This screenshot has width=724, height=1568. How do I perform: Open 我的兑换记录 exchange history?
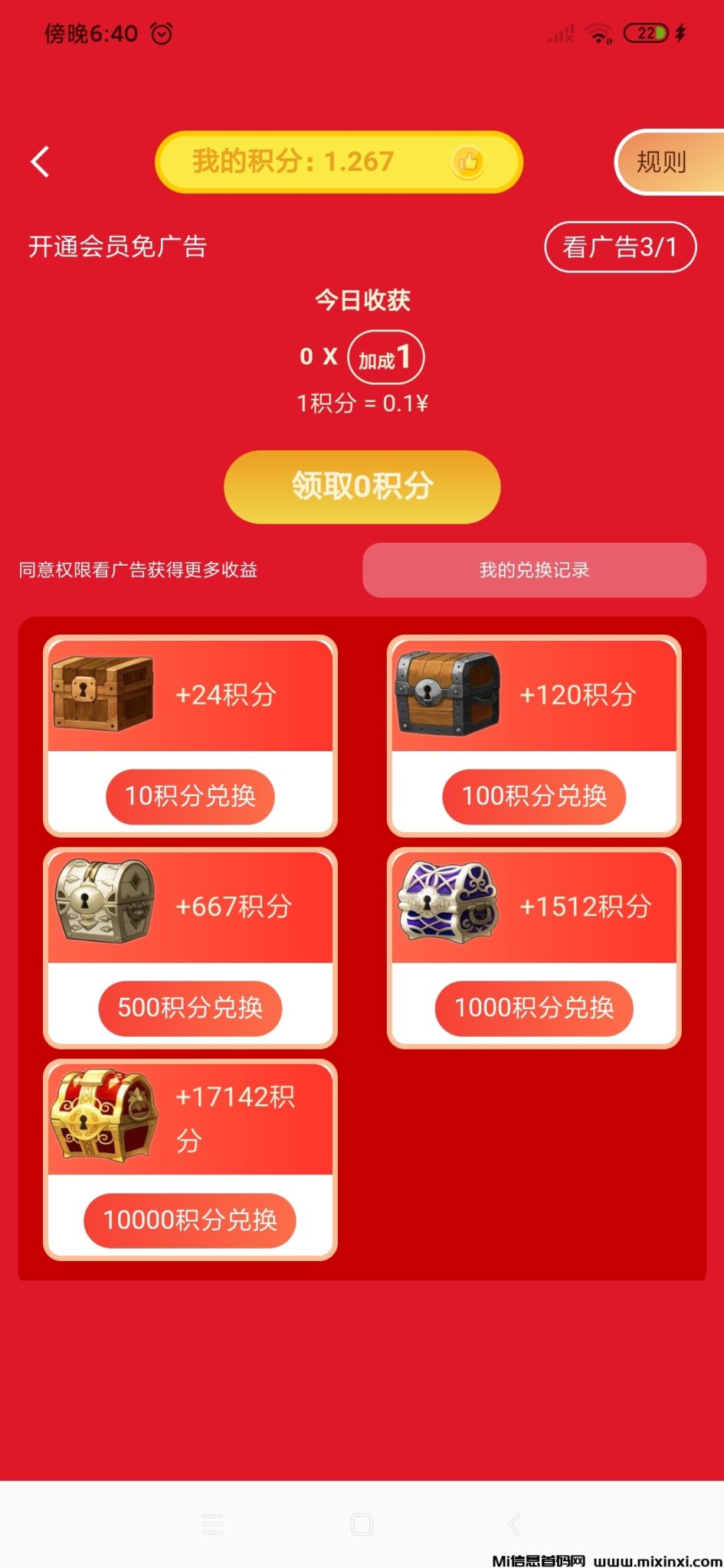534,570
